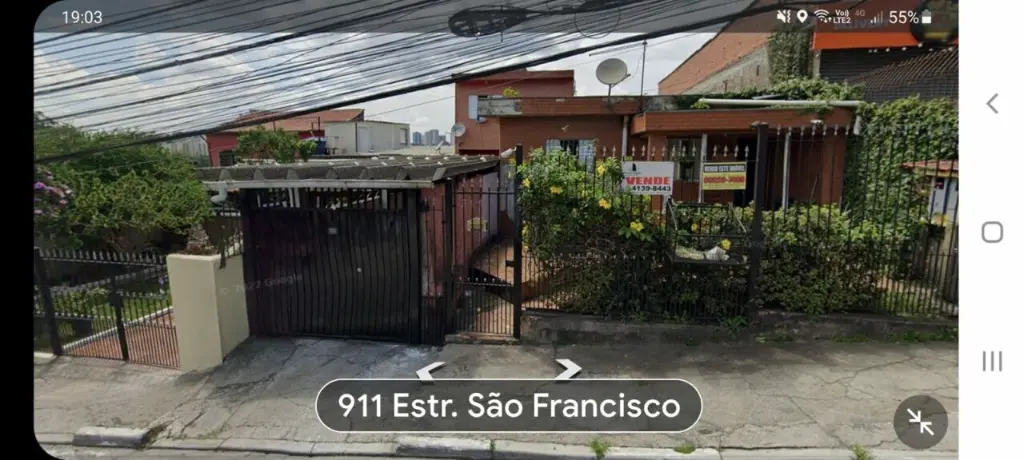Exit fullscreen Street View with the collapse button
Screen dimensions: 1024x460
(920, 422)
